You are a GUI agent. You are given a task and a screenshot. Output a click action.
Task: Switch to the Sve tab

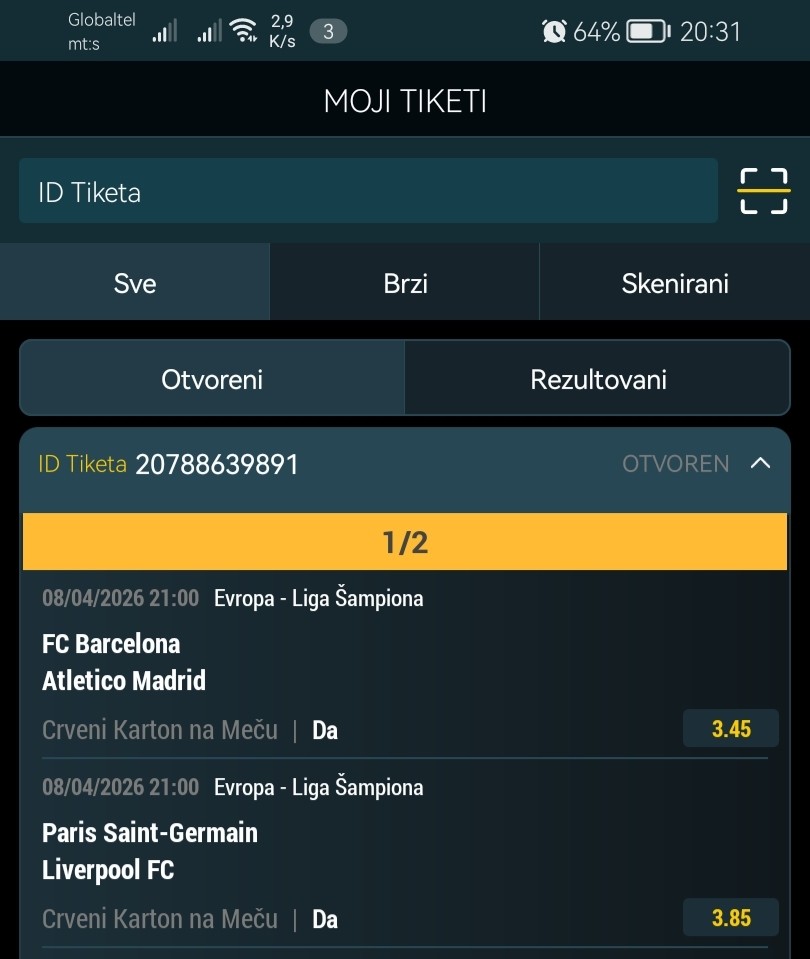tap(135, 283)
